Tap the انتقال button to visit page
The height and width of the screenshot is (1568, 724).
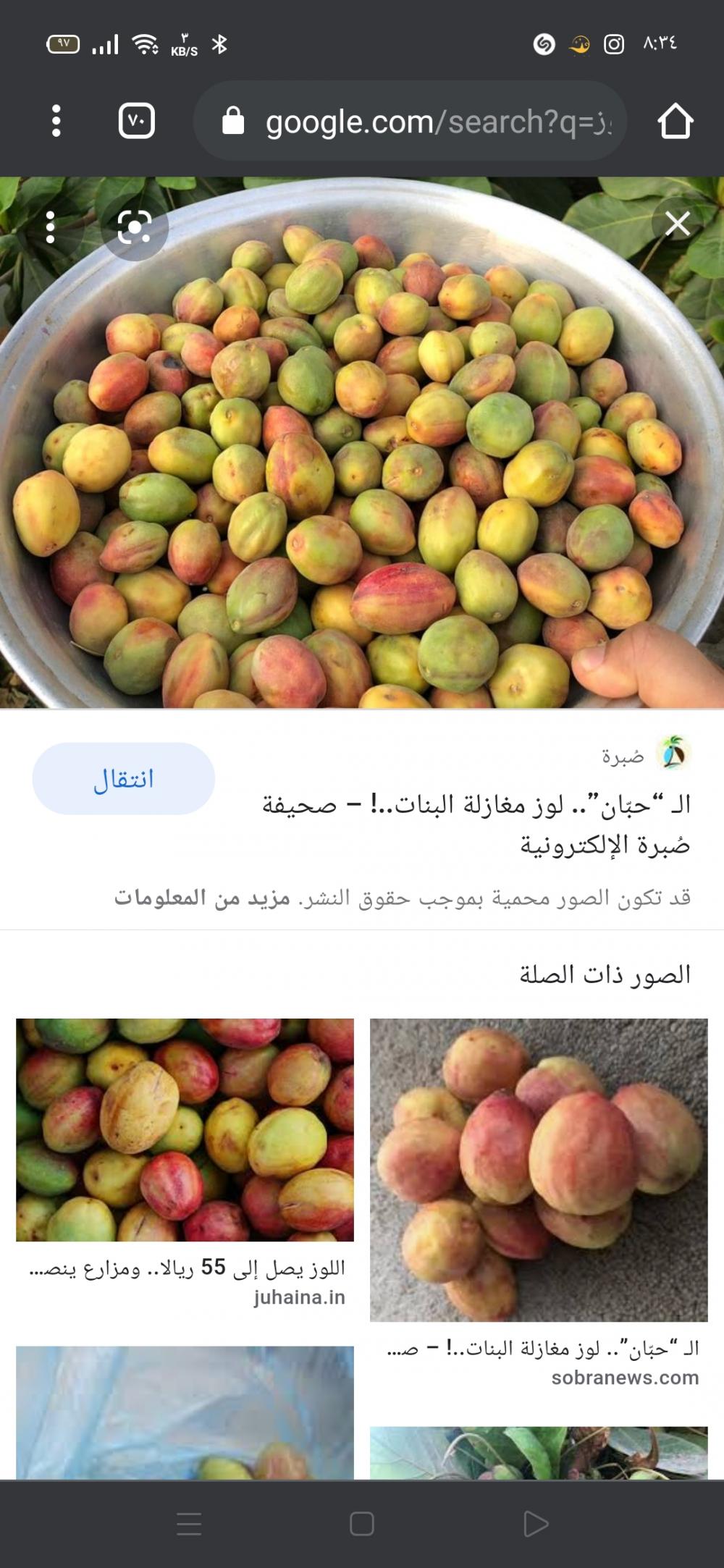coord(123,779)
